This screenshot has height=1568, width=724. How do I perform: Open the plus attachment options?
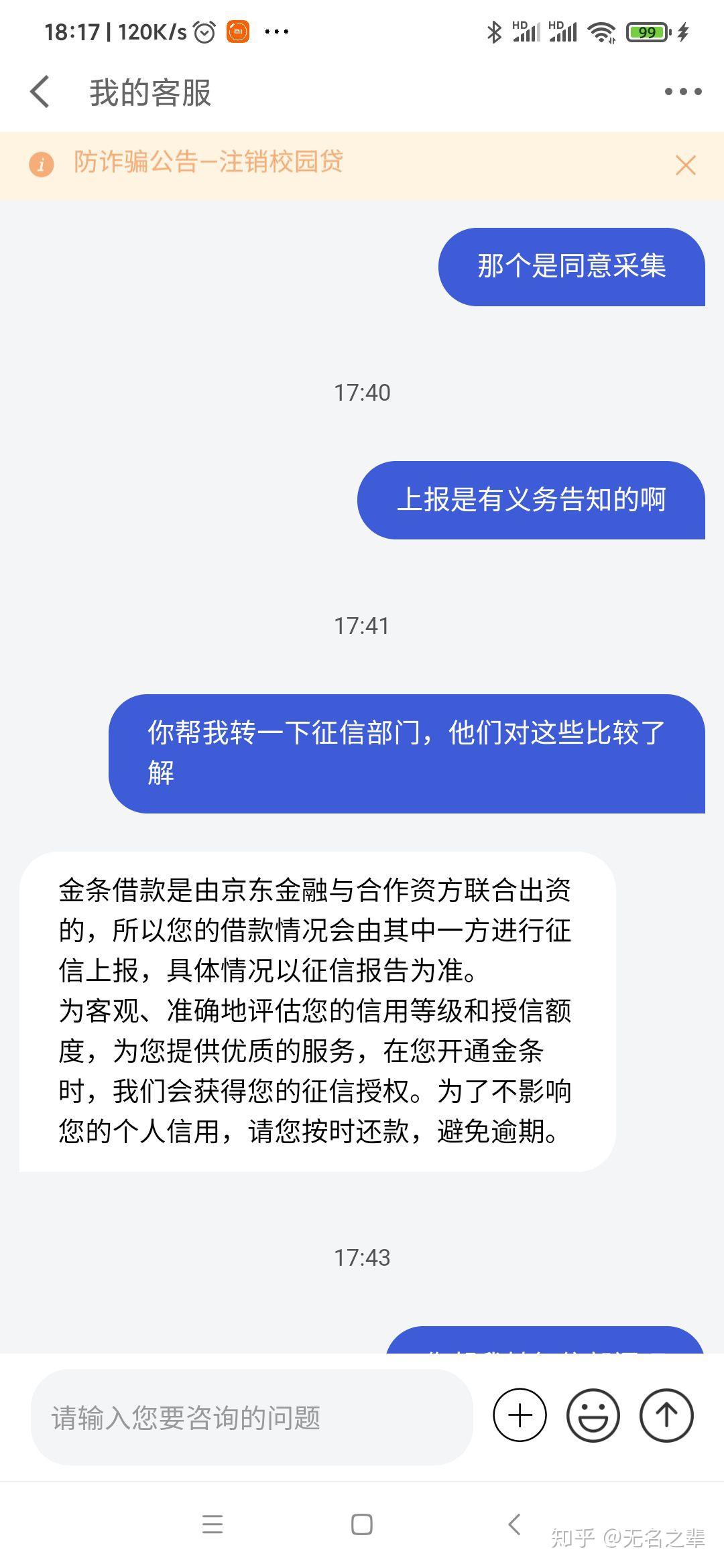coord(520,1415)
